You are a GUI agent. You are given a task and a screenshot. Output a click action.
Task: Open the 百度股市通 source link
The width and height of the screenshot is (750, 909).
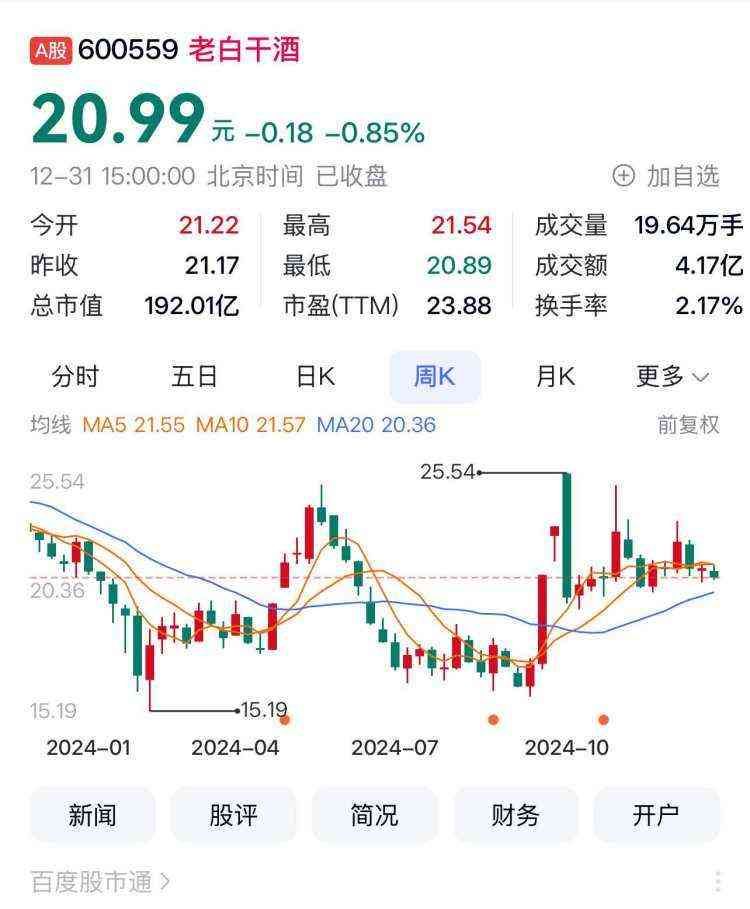tap(100, 882)
